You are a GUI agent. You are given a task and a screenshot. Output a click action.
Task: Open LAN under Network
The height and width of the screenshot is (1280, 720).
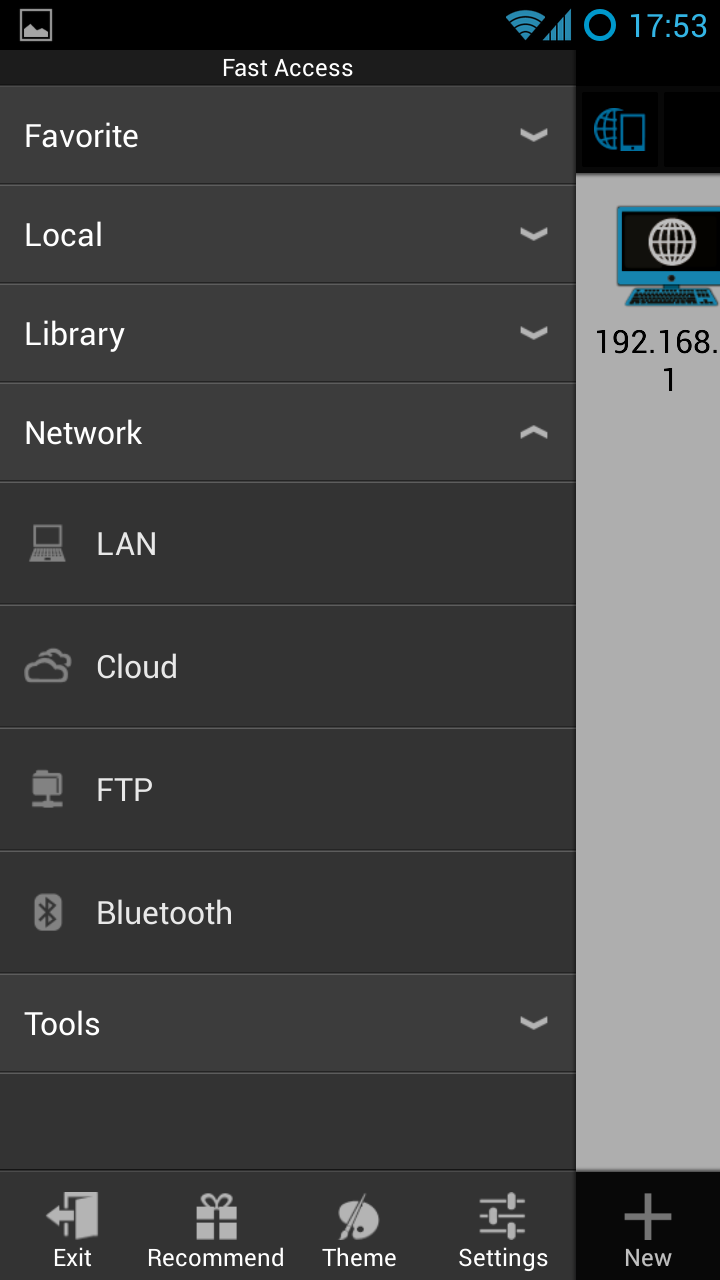[x=287, y=544]
